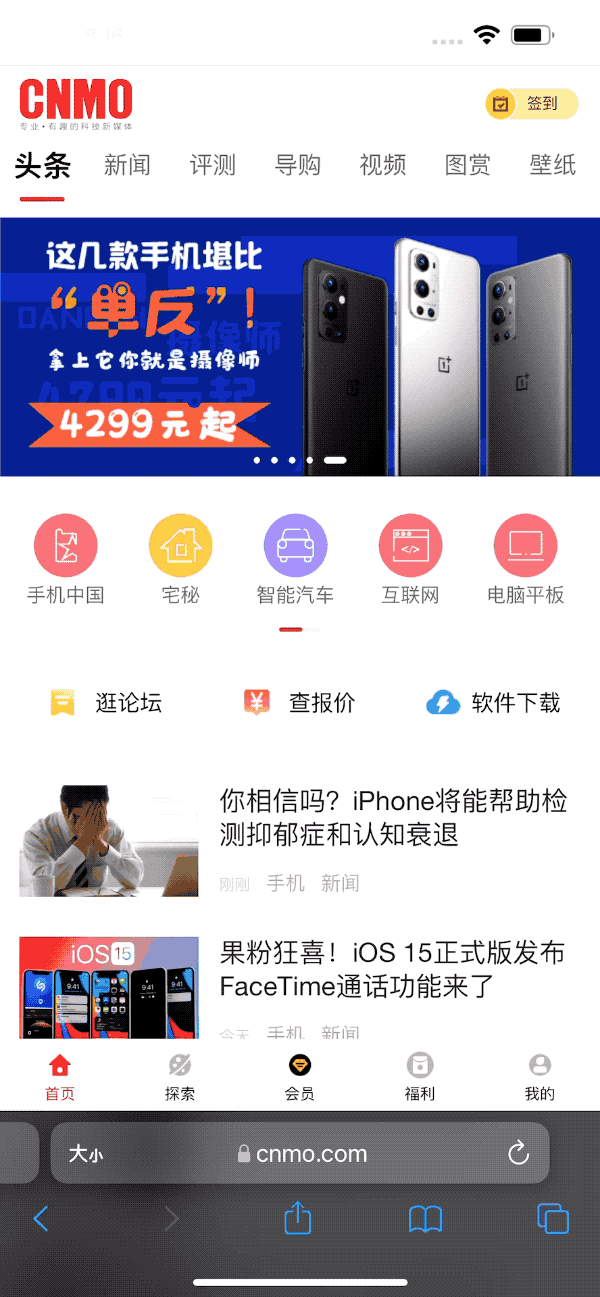600x1297 pixels.
Task: Switch to the 评测 tab
Action: tap(212, 165)
